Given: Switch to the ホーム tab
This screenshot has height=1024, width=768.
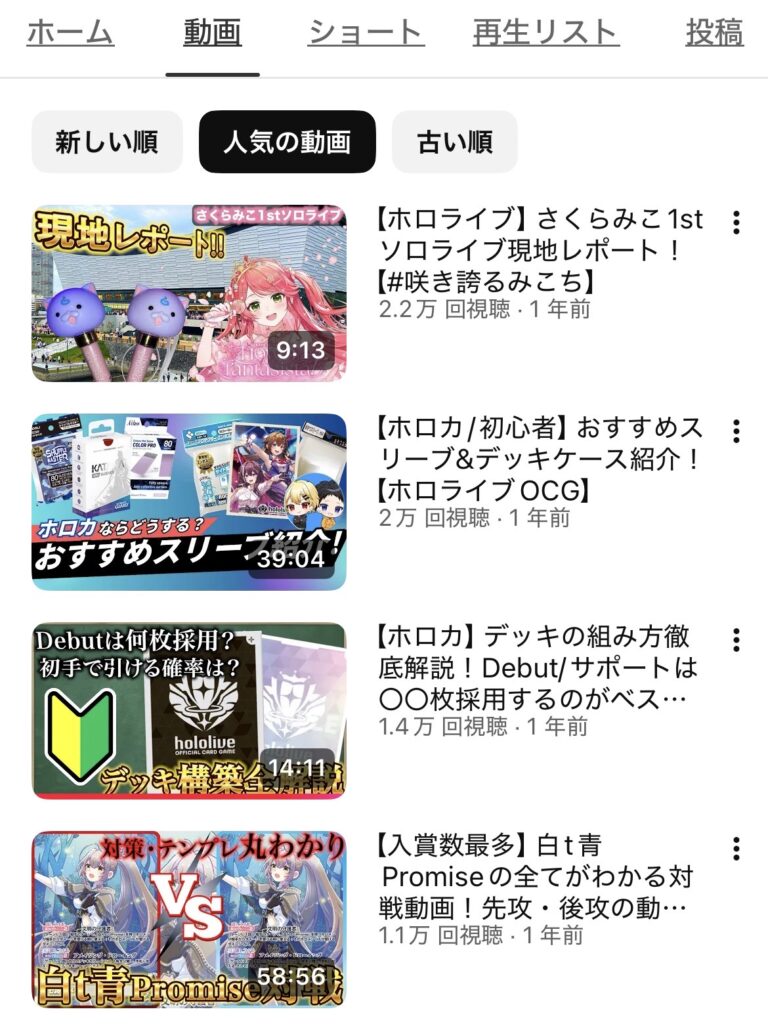Looking at the screenshot, I should click(70, 33).
